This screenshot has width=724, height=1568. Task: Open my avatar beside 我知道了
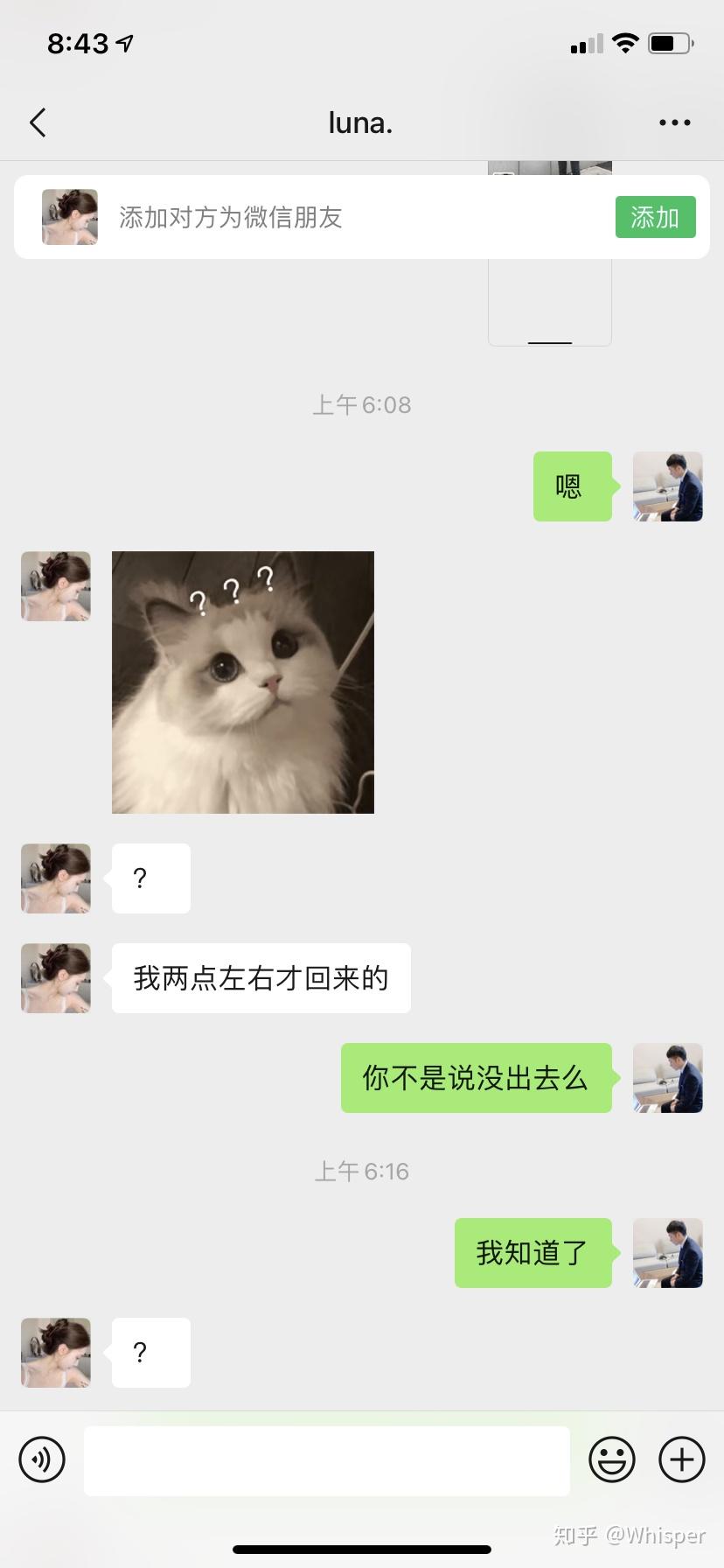click(667, 1253)
